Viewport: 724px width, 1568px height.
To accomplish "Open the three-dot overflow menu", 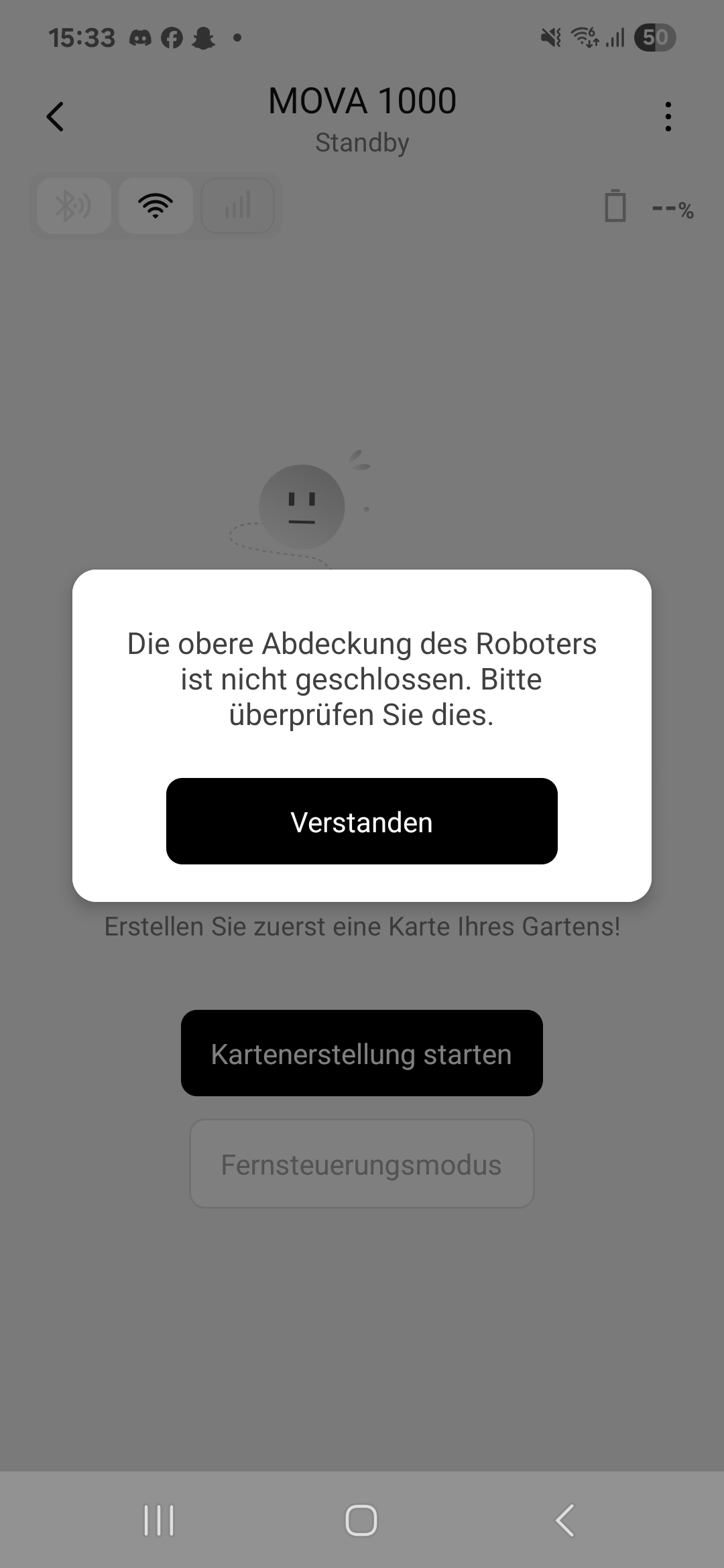I will point(668,117).
